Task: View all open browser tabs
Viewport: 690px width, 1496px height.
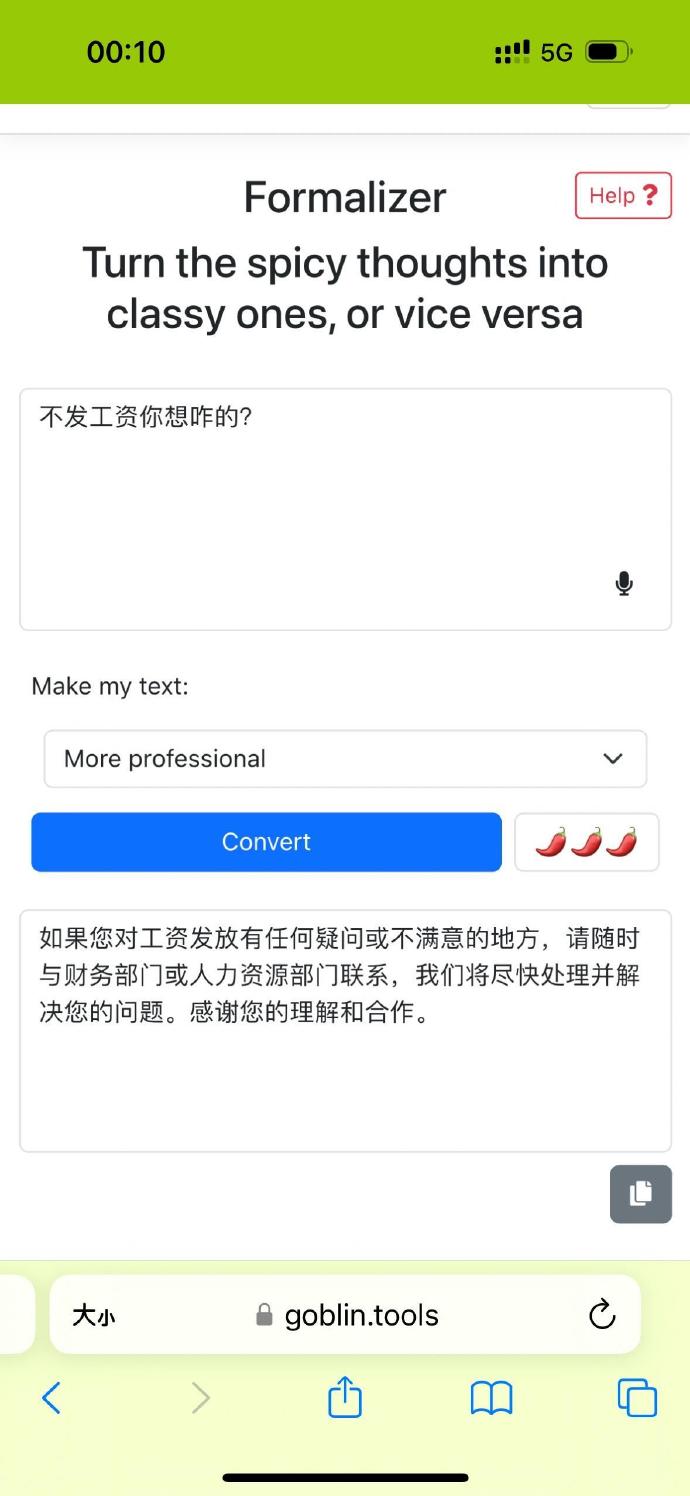Action: coord(637,1397)
